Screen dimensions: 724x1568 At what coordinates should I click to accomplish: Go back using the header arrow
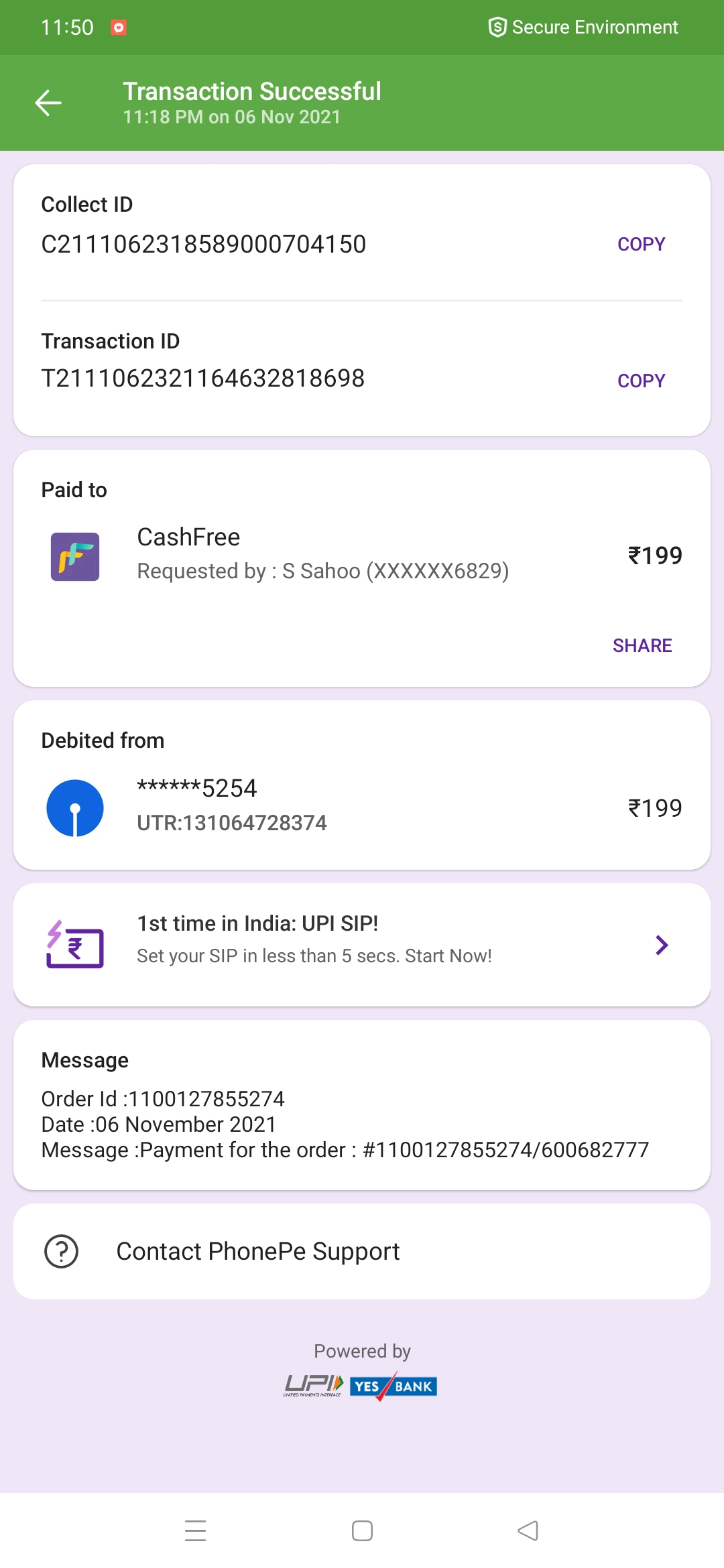coord(48,103)
